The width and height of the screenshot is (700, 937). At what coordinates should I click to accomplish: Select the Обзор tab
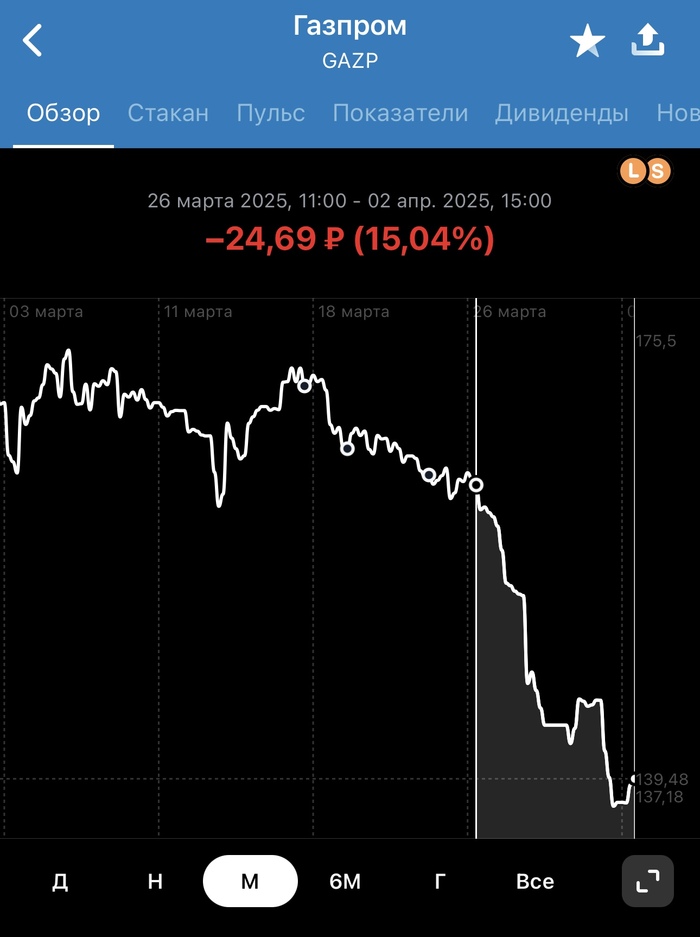tap(63, 113)
